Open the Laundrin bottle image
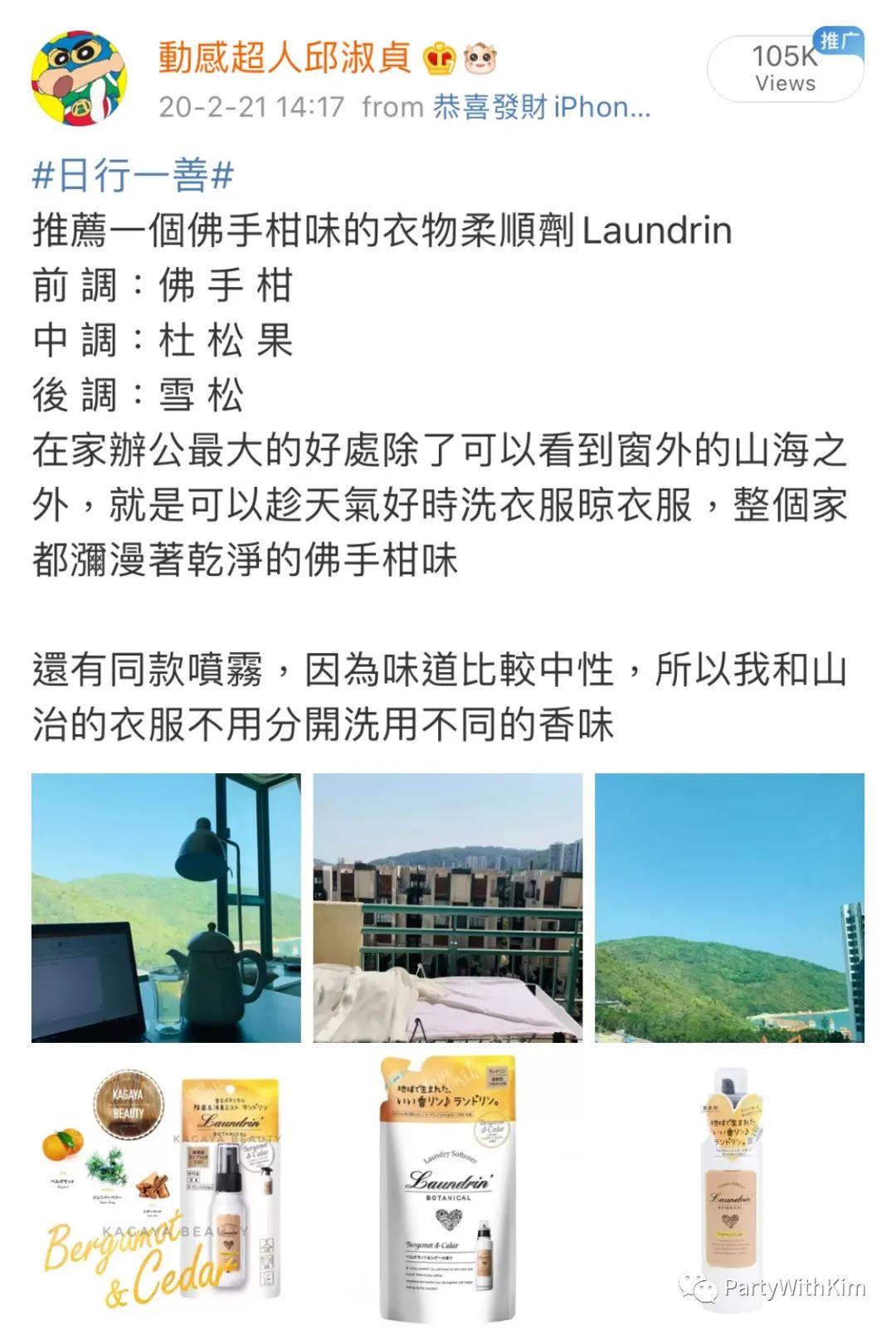The image size is (896, 1330). [729, 1191]
